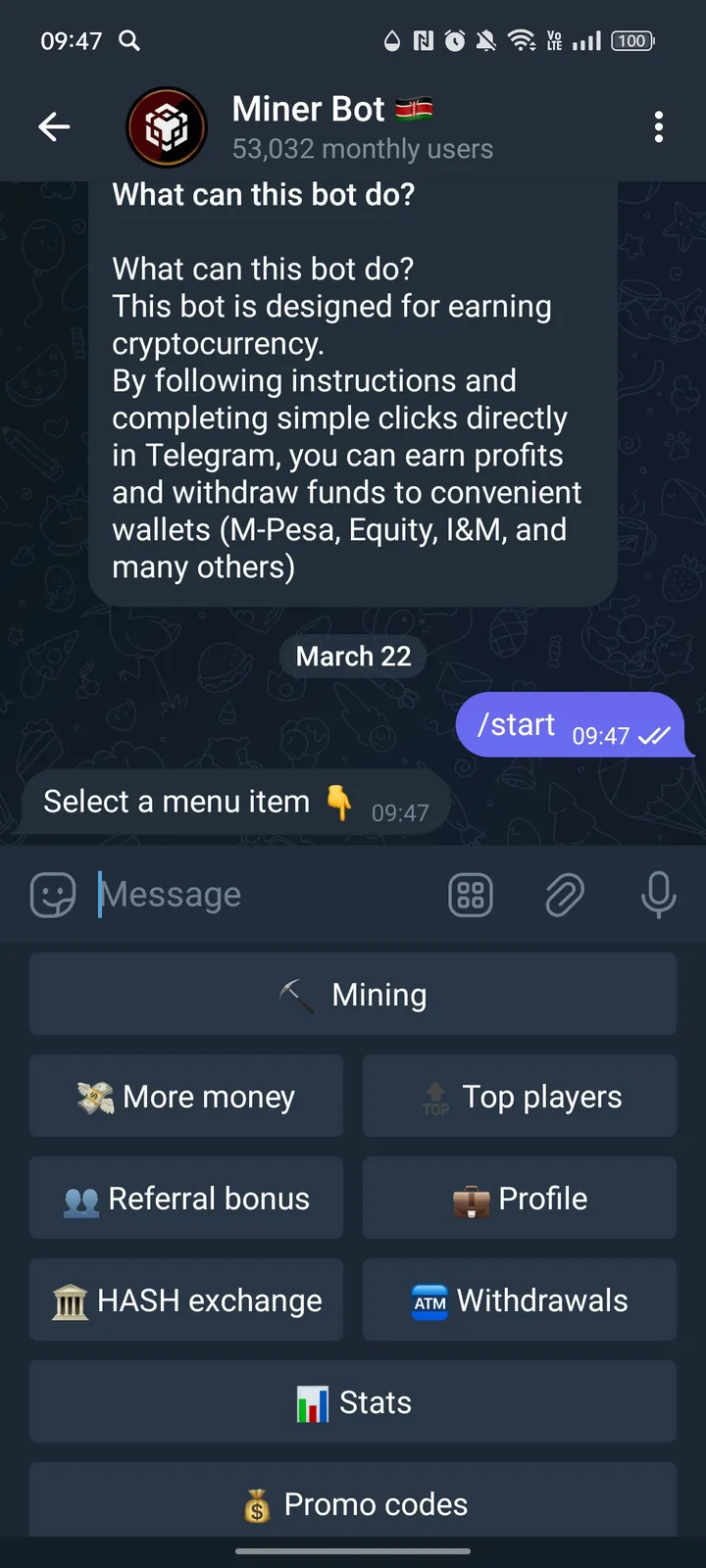
Task: Open the HASH exchange option
Action: pos(186,1299)
